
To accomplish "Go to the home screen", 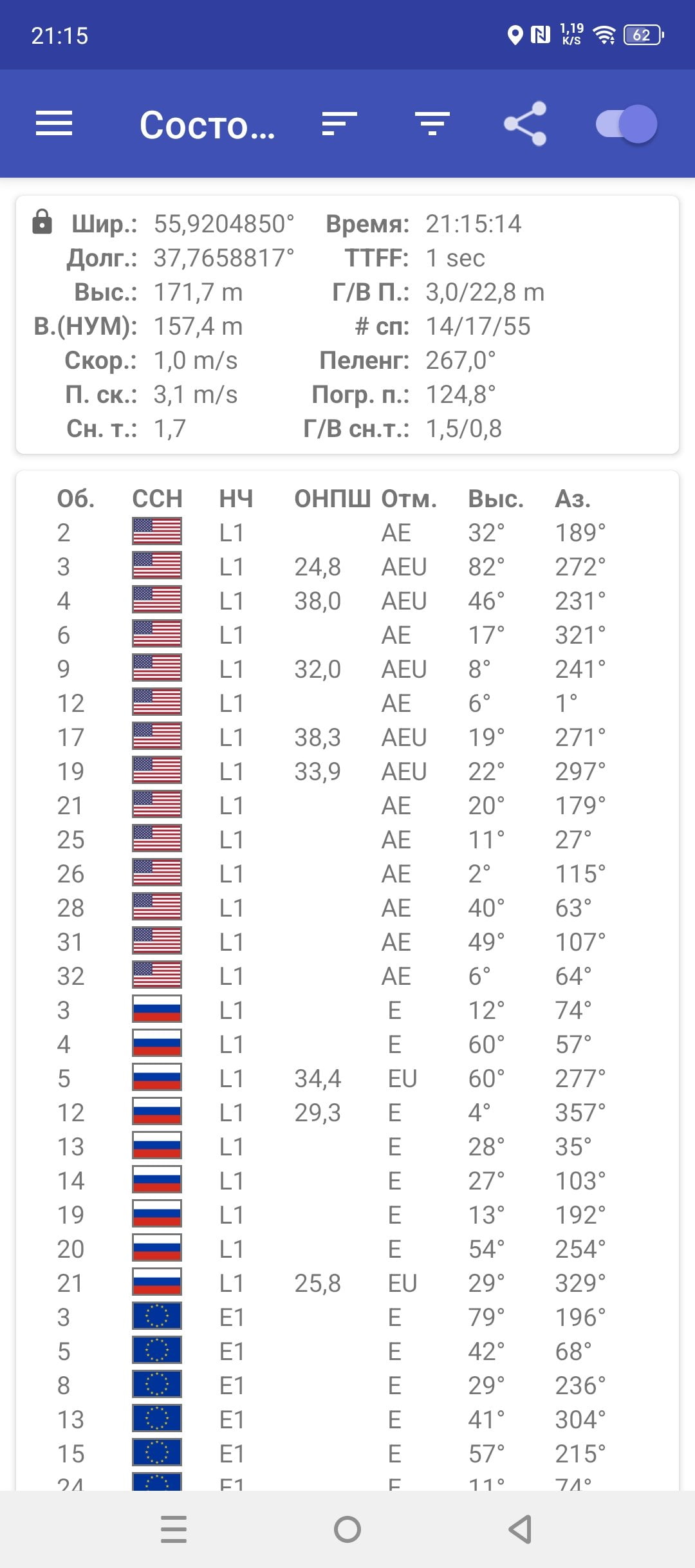I will pyautogui.click(x=347, y=1529).
